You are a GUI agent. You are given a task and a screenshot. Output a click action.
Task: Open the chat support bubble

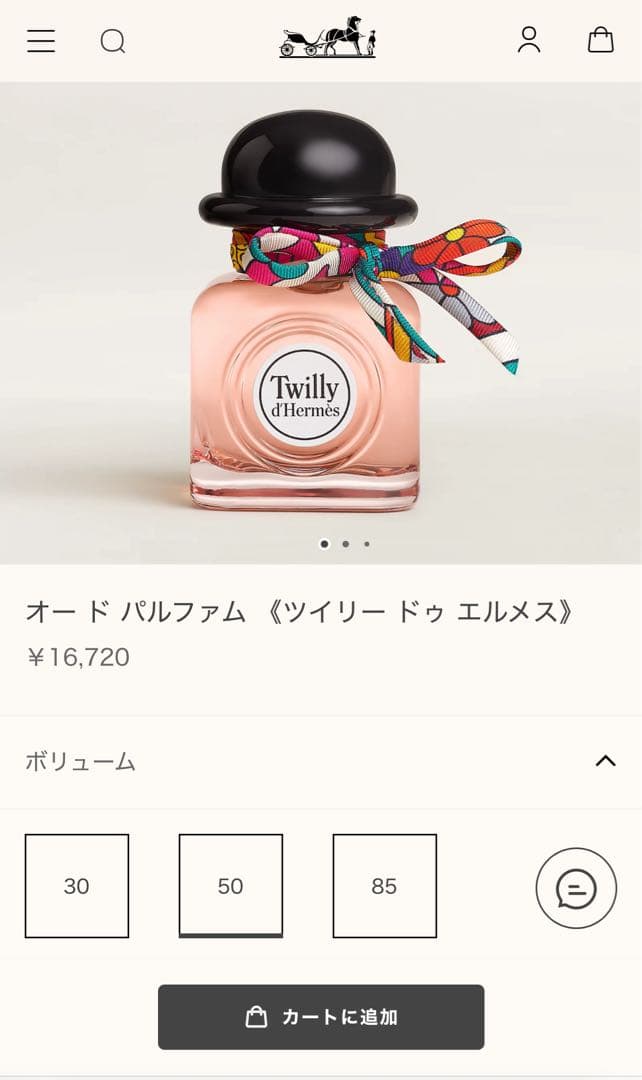pyautogui.click(x=576, y=888)
